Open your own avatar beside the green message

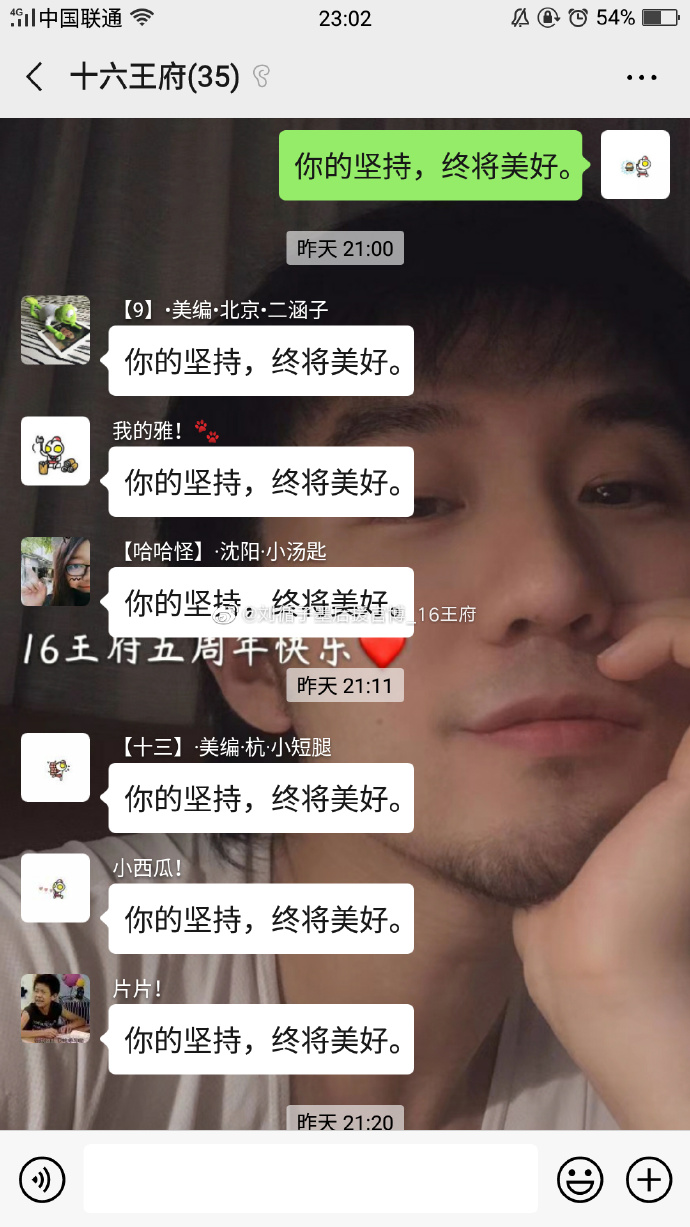635,164
